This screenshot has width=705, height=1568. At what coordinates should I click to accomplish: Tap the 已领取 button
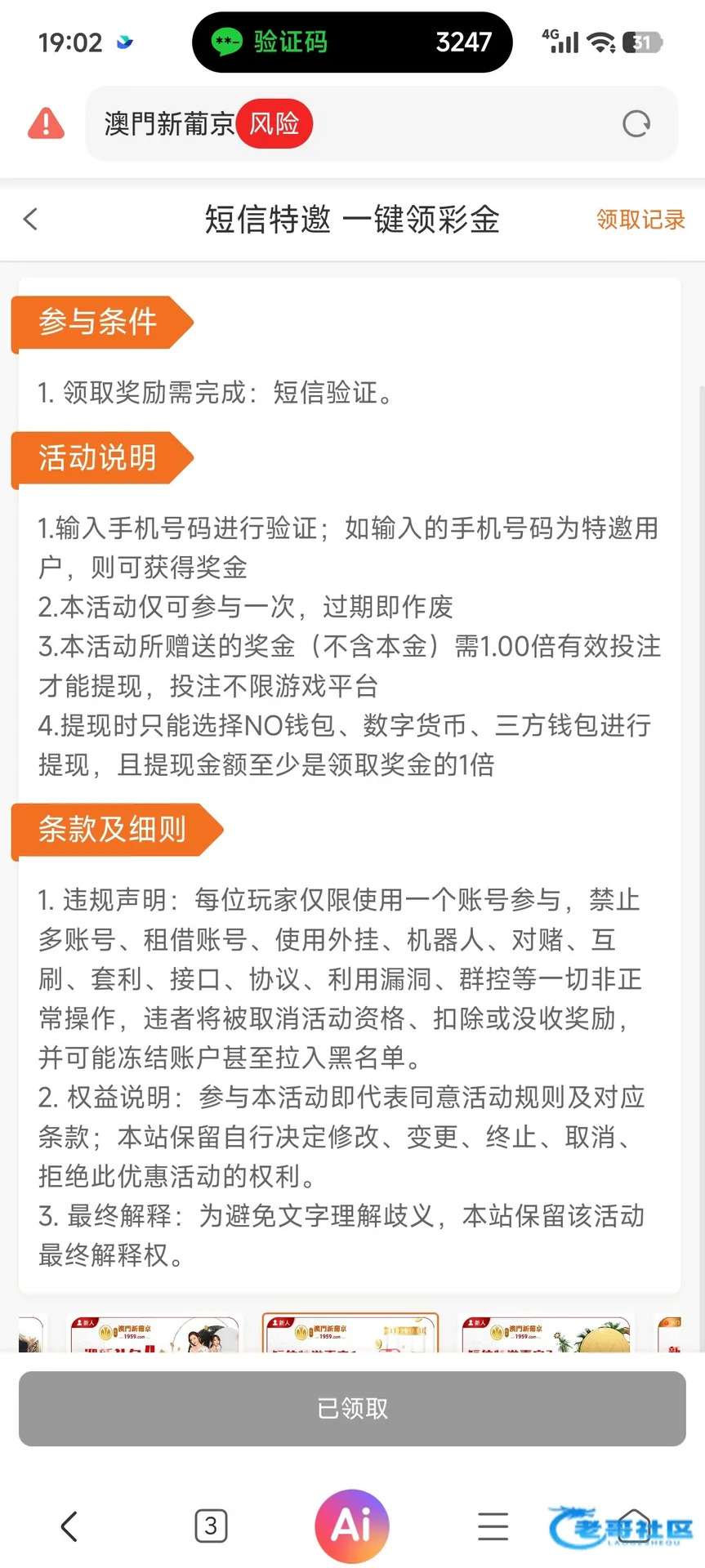[x=352, y=1408]
